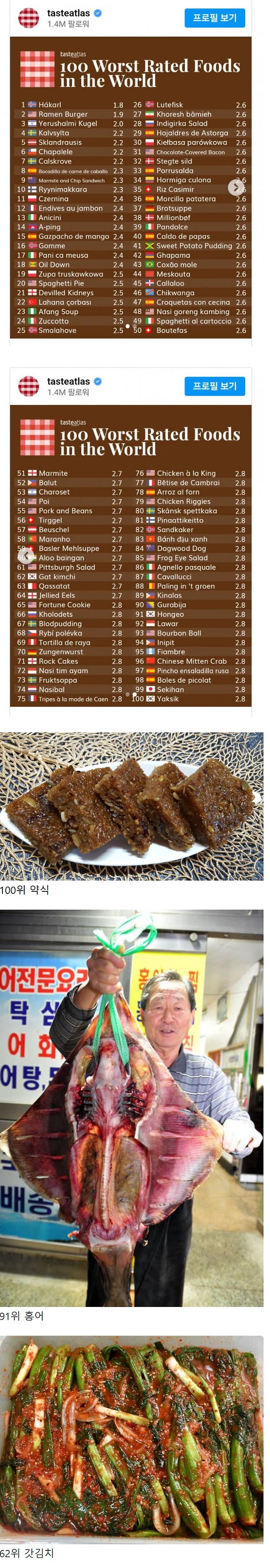270x1568 pixels.
Task: Tap 프로필 보기 on the embed listing Marmite
Action: 215,385
